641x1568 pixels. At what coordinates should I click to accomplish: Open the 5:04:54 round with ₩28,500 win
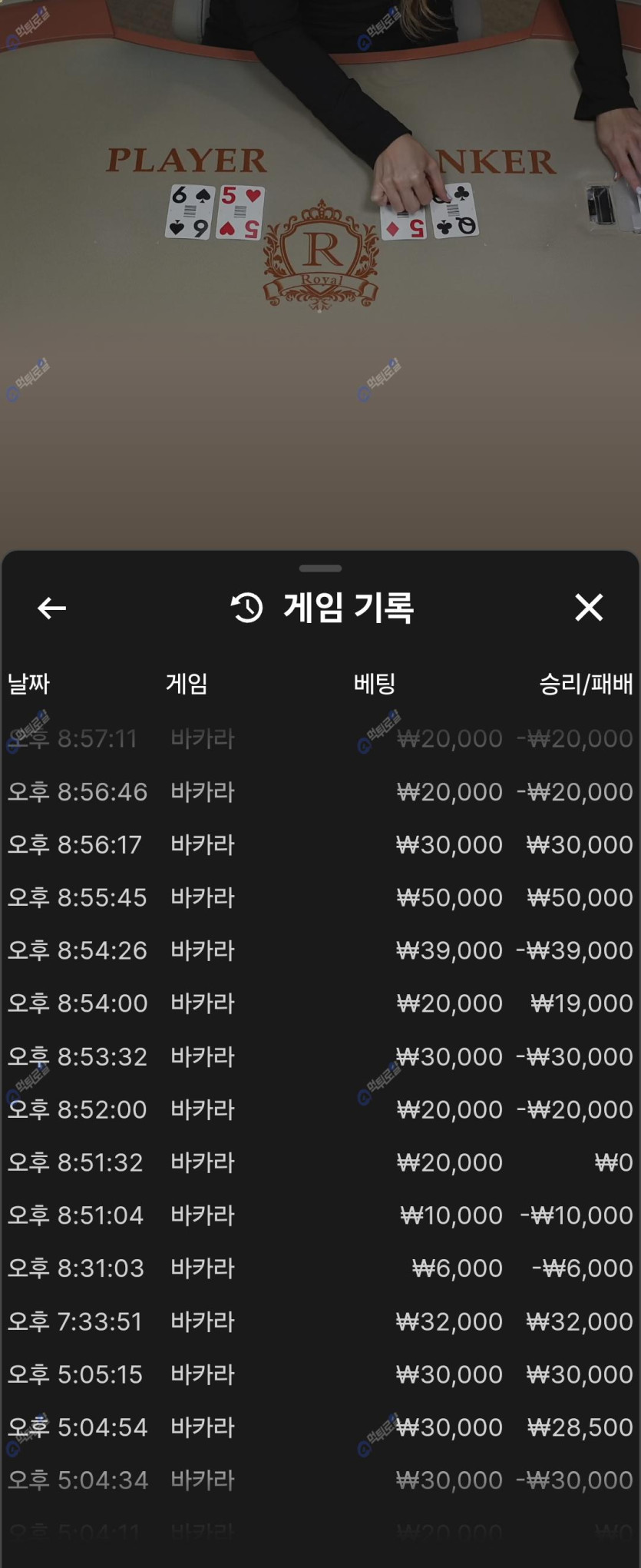tap(320, 1427)
